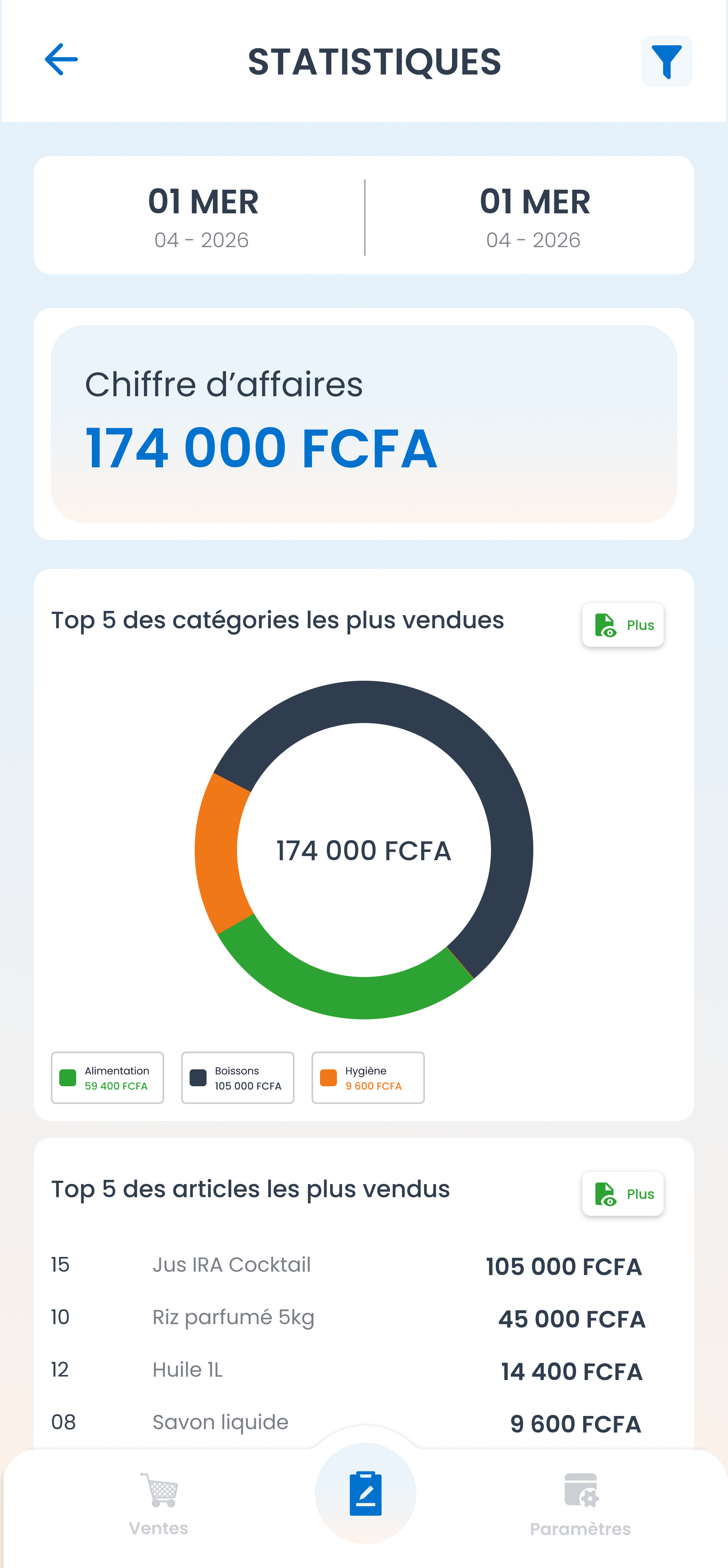Open the filter funnel icon
This screenshot has width=728, height=1568.
[667, 61]
